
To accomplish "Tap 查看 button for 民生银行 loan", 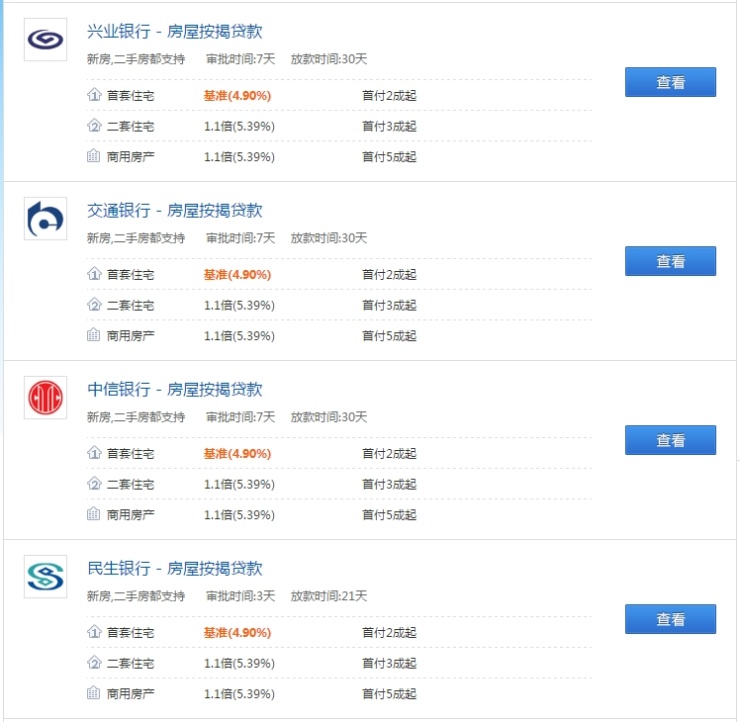I will pos(670,620).
